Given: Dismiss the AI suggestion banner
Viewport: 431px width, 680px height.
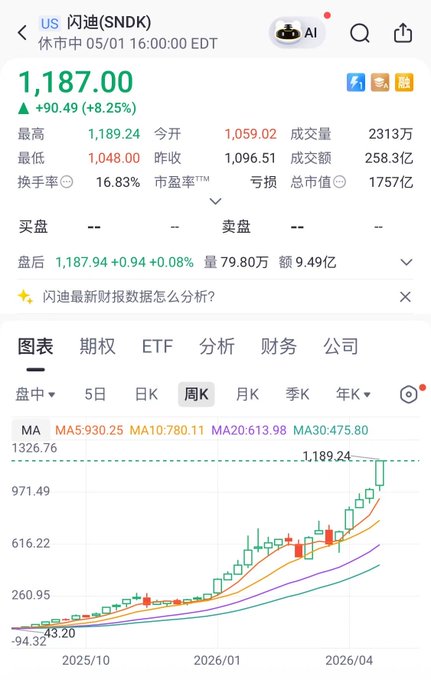Looking at the screenshot, I should 405,297.
